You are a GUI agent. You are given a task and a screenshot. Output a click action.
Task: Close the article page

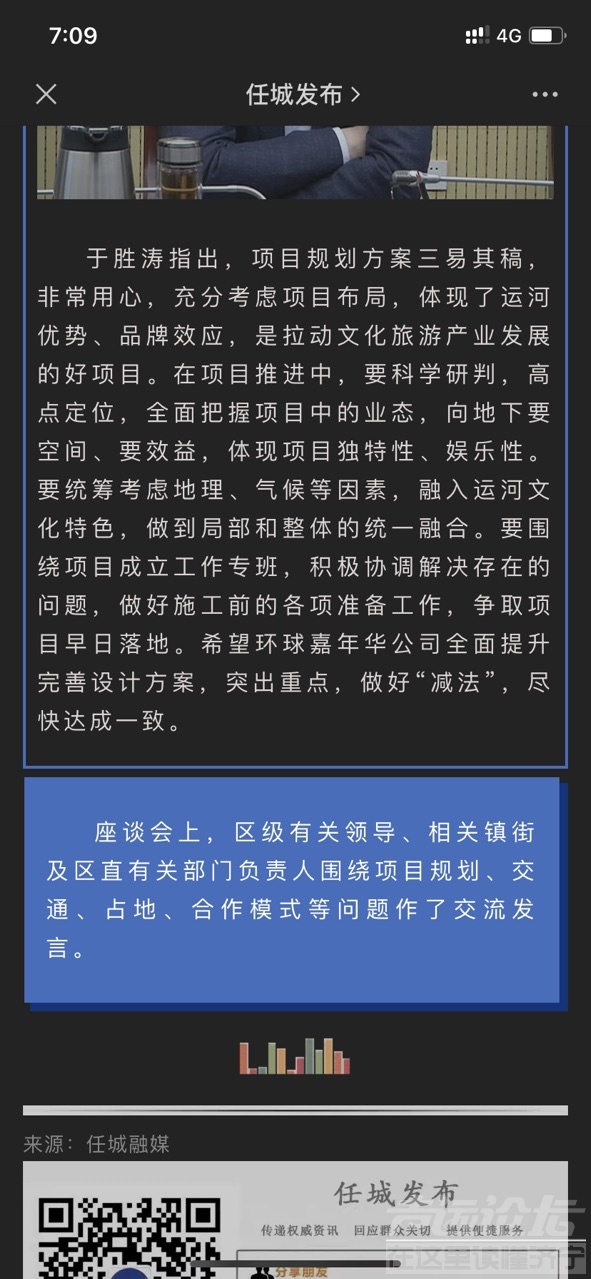(x=46, y=94)
